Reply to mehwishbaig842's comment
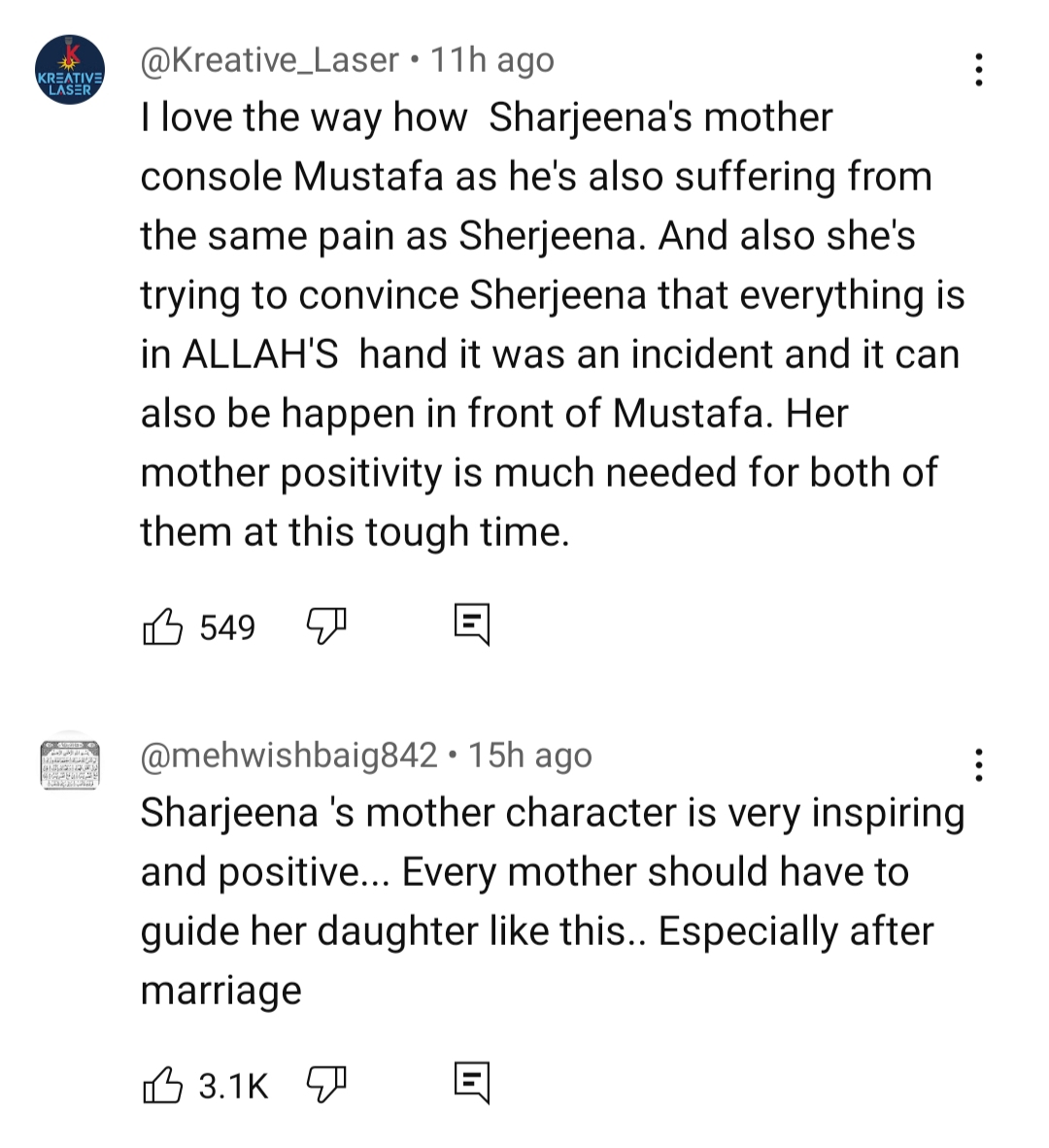Image resolution: width=1049 pixels, height=1148 pixels. click(x=472, y=1083)
